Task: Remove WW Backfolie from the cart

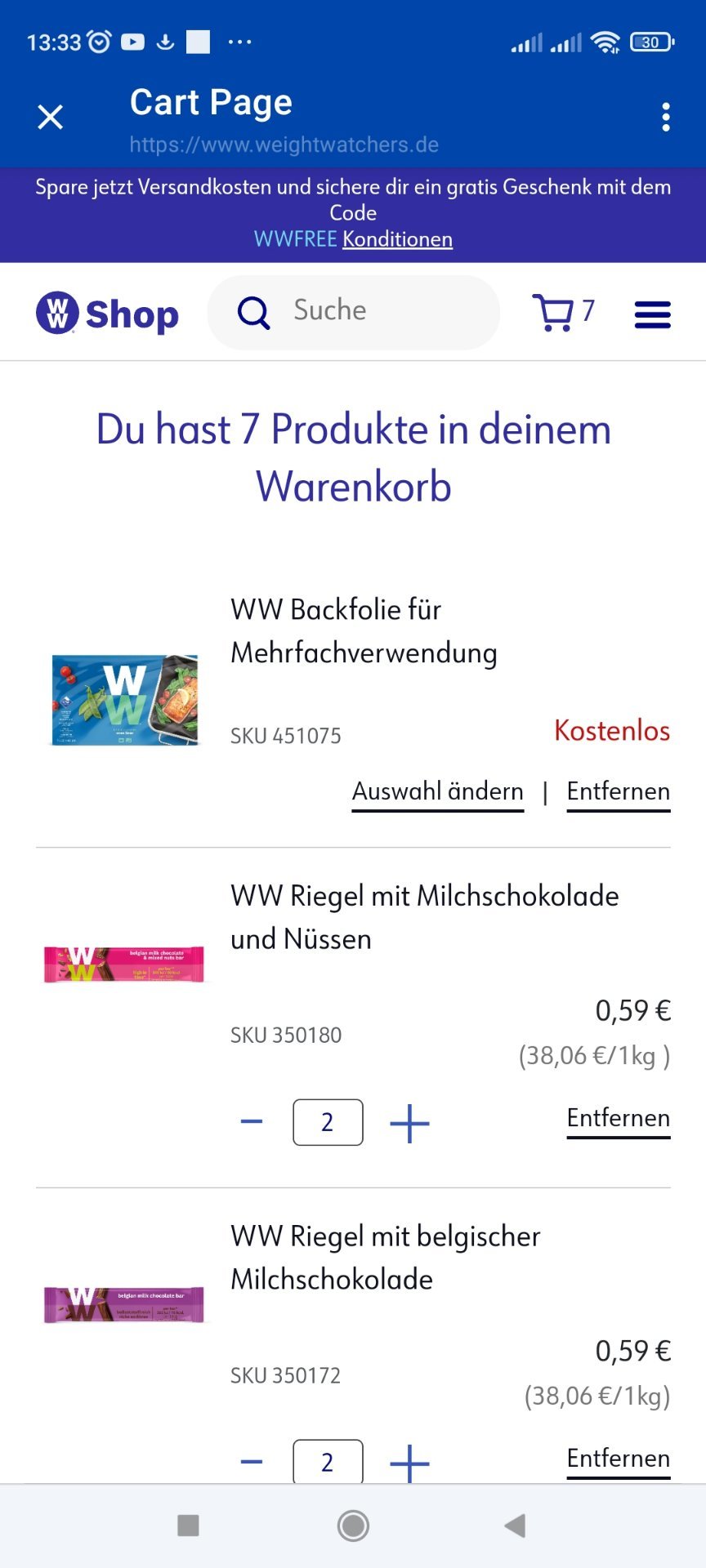Action: click(619, 792)
